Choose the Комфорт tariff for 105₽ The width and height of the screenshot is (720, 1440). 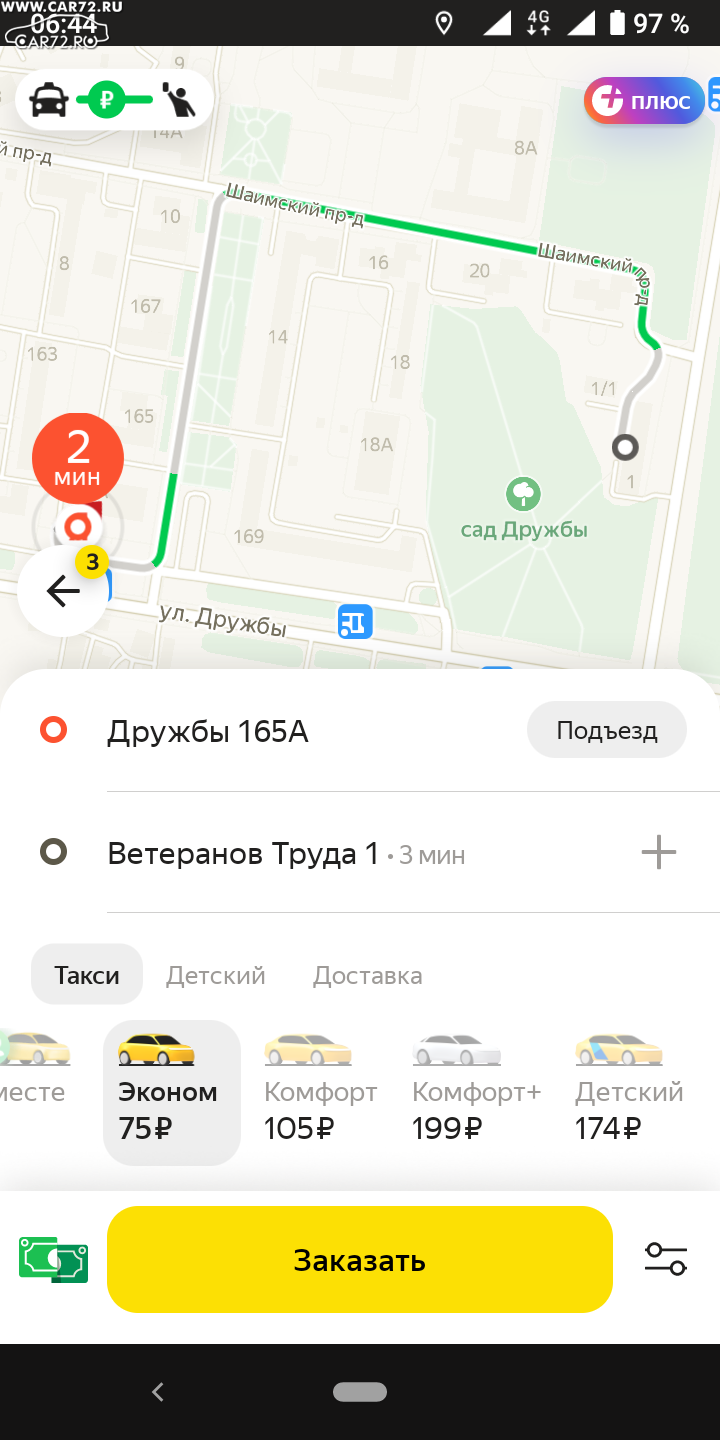pyautogui.click(x=320, y=1093)
